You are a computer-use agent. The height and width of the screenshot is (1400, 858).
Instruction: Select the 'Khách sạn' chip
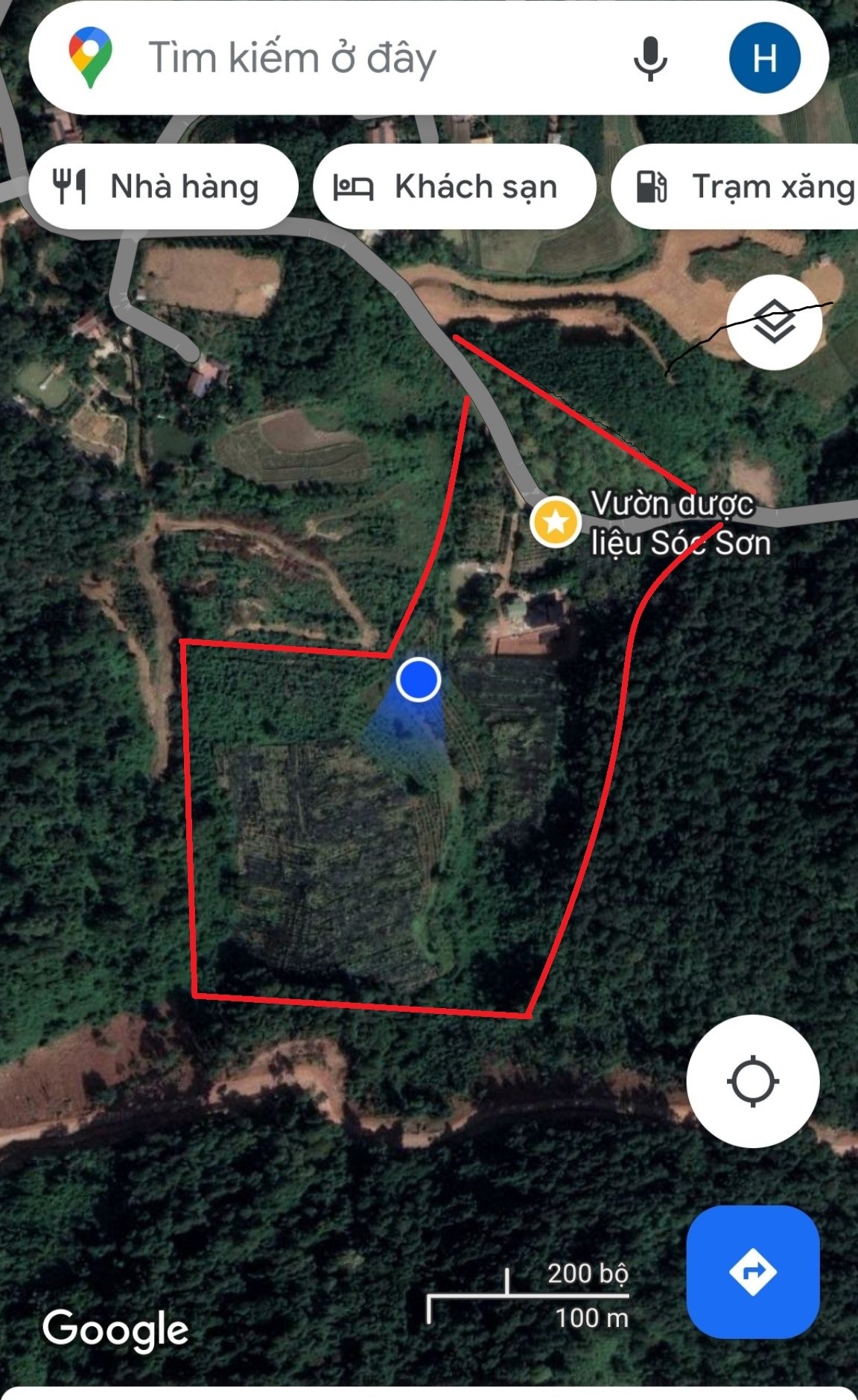tap(454, 186)
